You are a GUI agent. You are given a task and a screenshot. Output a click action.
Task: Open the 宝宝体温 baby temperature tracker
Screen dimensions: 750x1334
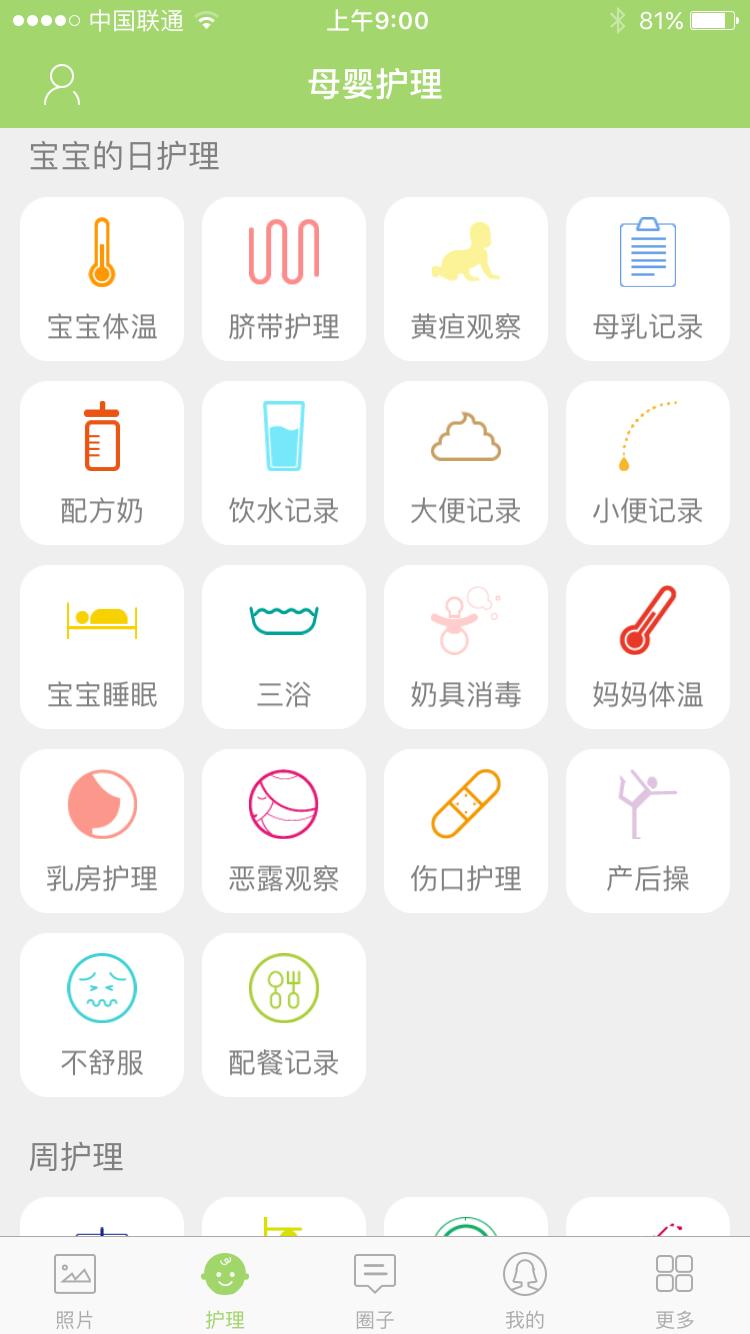(x=101, y=278)
